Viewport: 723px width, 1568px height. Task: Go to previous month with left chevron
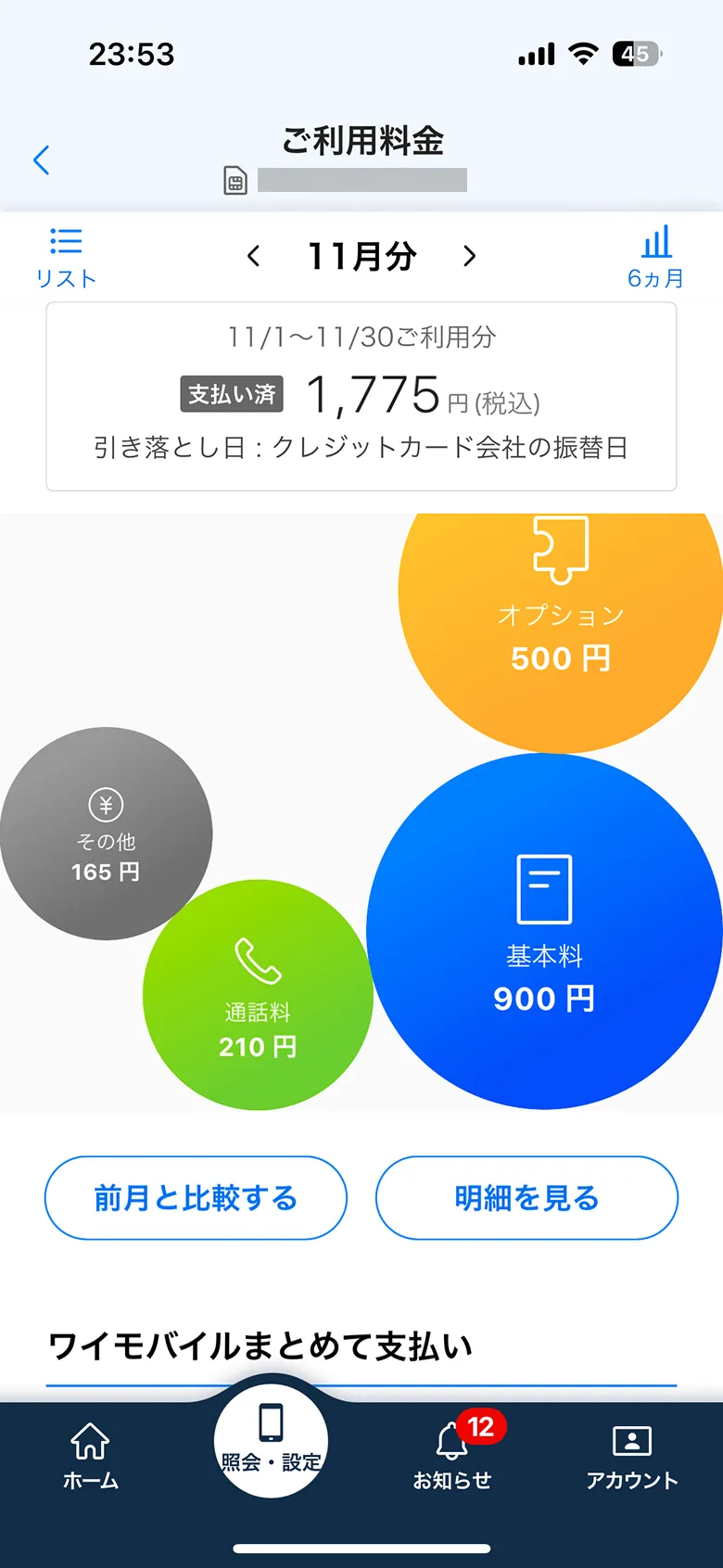254,257
